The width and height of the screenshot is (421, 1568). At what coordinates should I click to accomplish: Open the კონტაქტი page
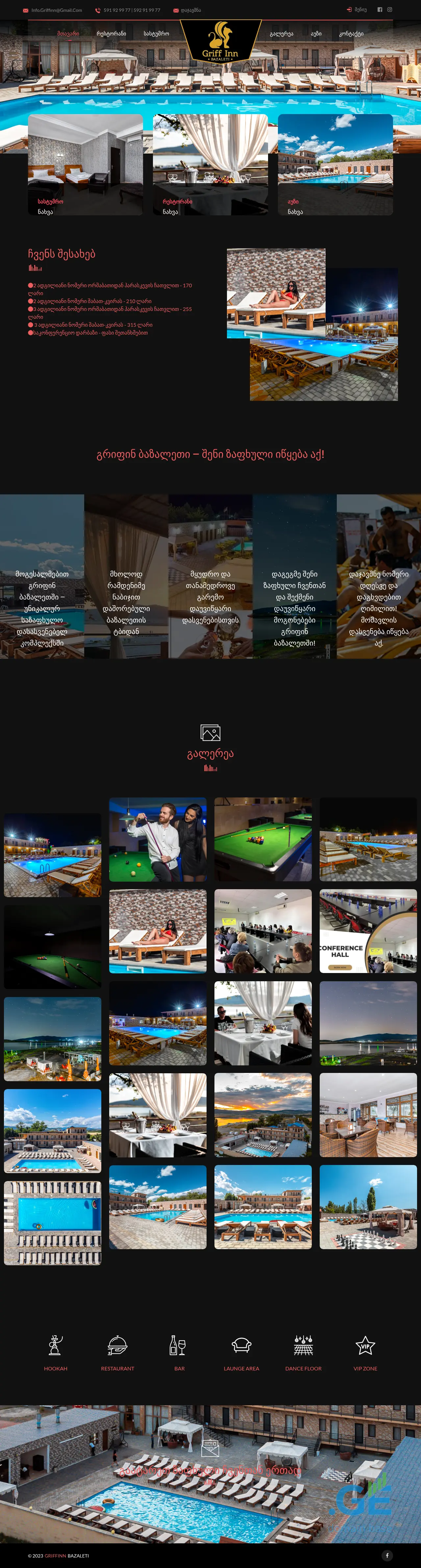352,34
